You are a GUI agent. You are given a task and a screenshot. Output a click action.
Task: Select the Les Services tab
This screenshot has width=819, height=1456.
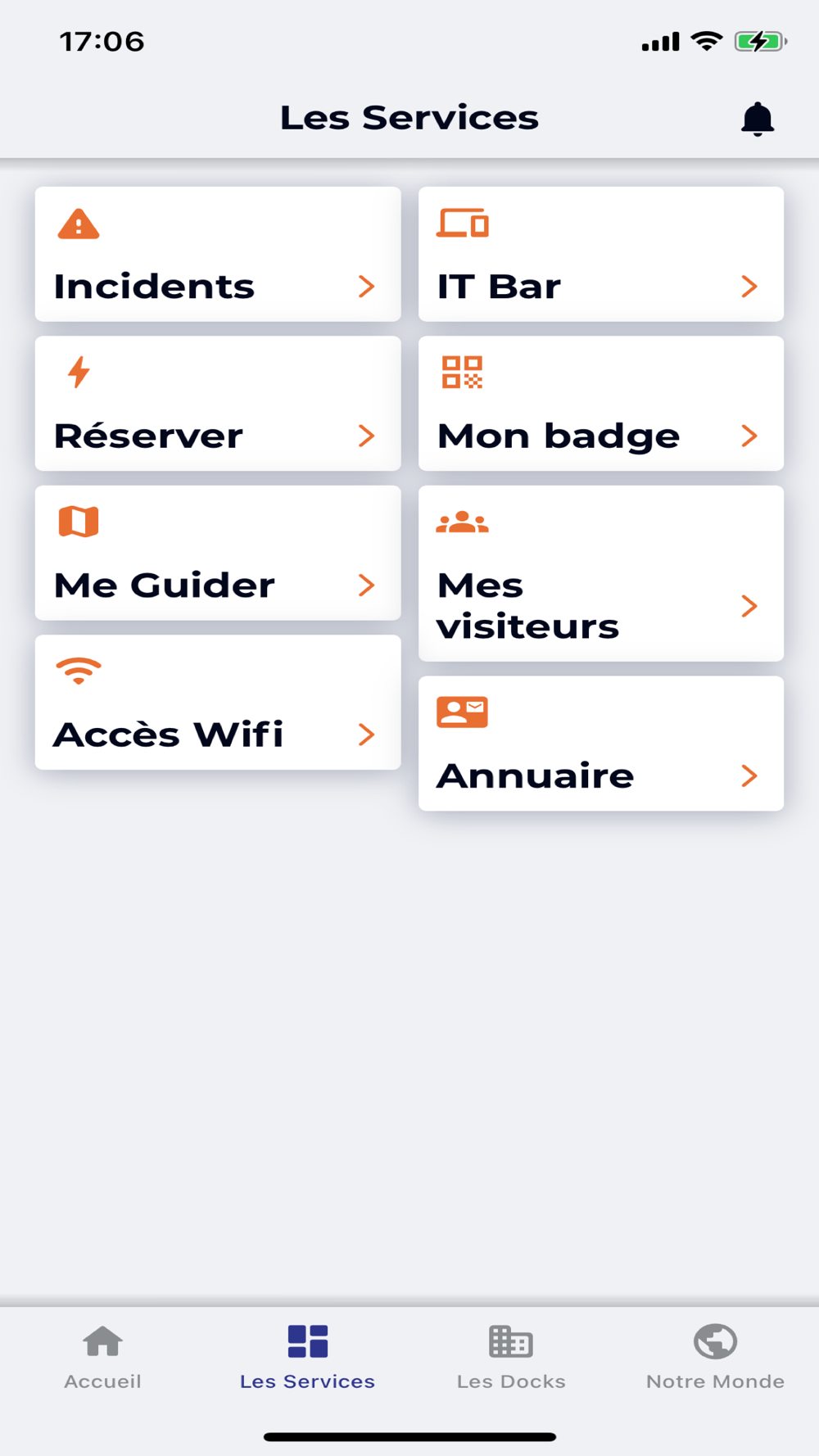(x=307, y=1357)
